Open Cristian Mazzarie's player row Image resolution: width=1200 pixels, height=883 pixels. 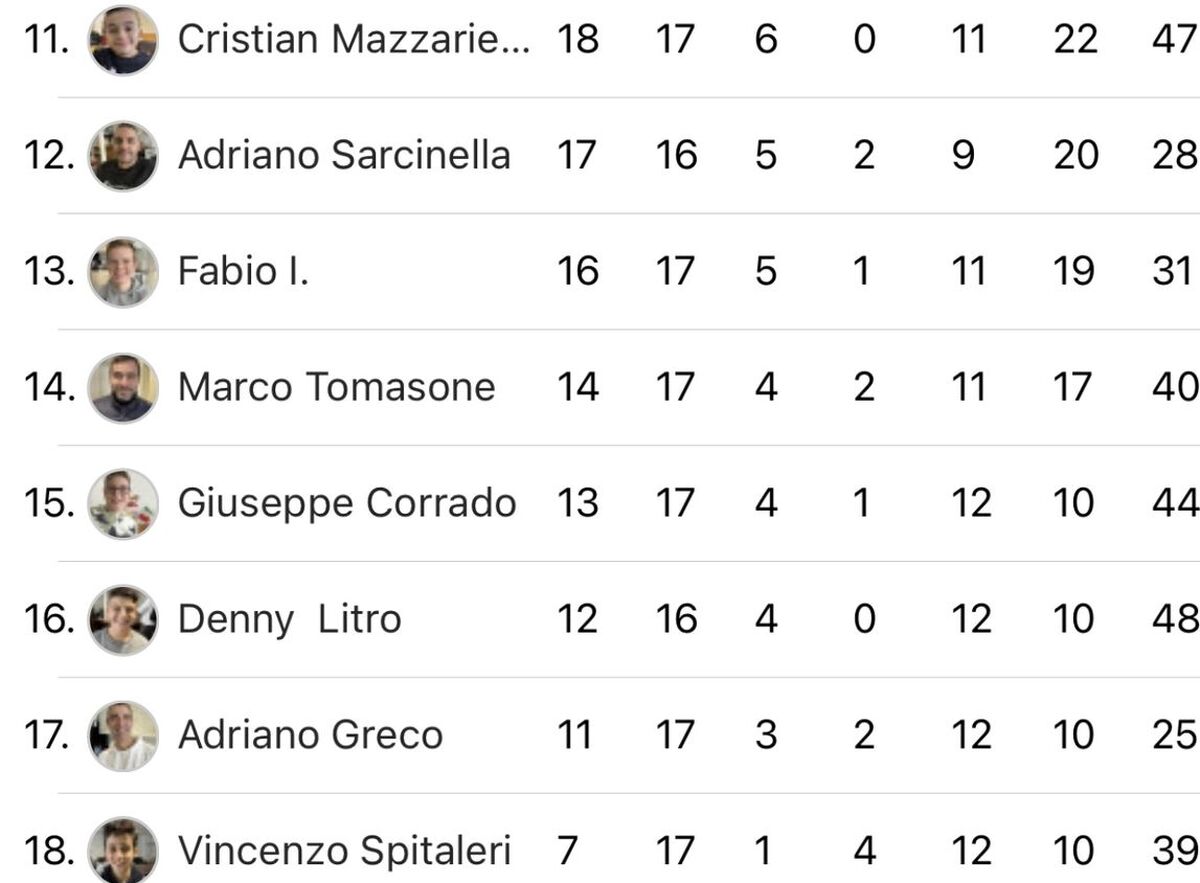pos(353,40)
